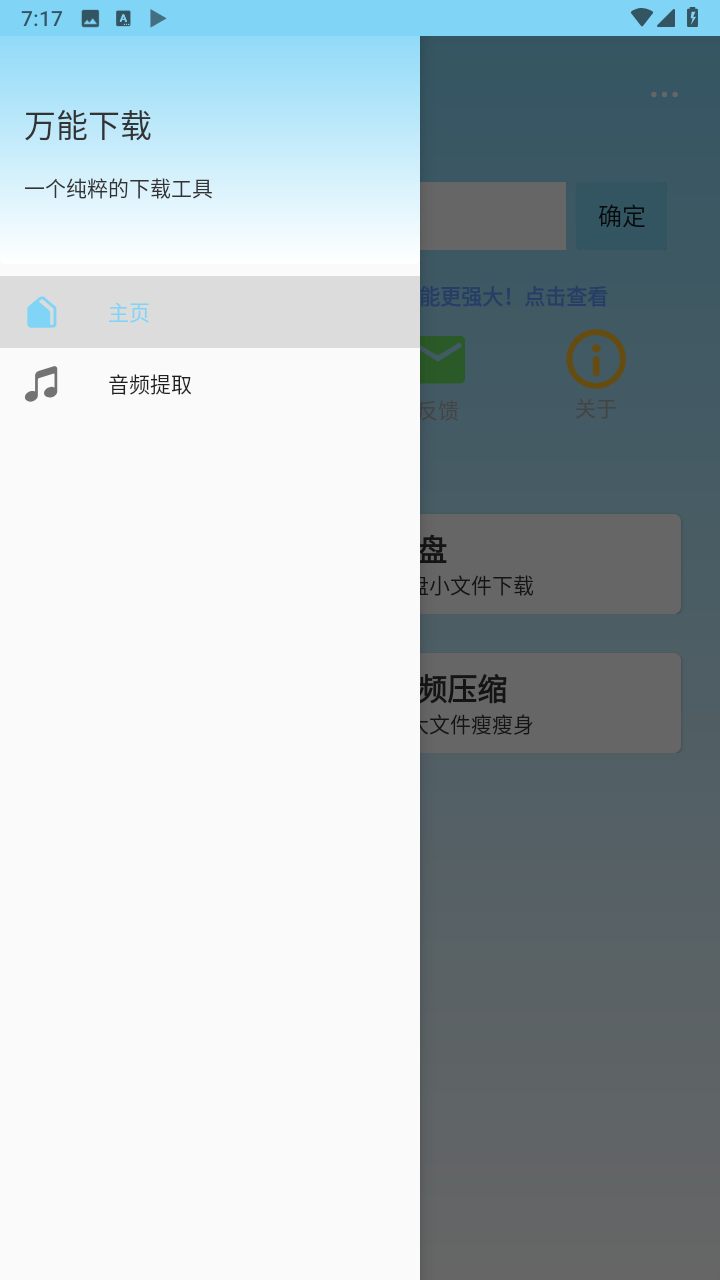Open the three-dot overflow menu

point(664,95)
